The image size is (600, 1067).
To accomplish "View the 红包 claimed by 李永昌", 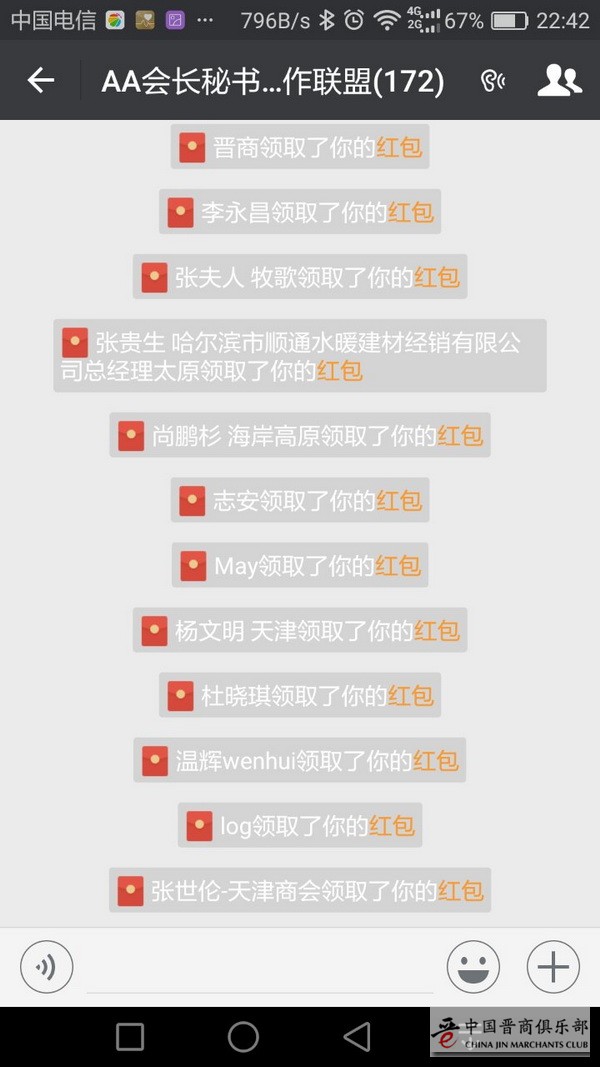I will 411,212.
